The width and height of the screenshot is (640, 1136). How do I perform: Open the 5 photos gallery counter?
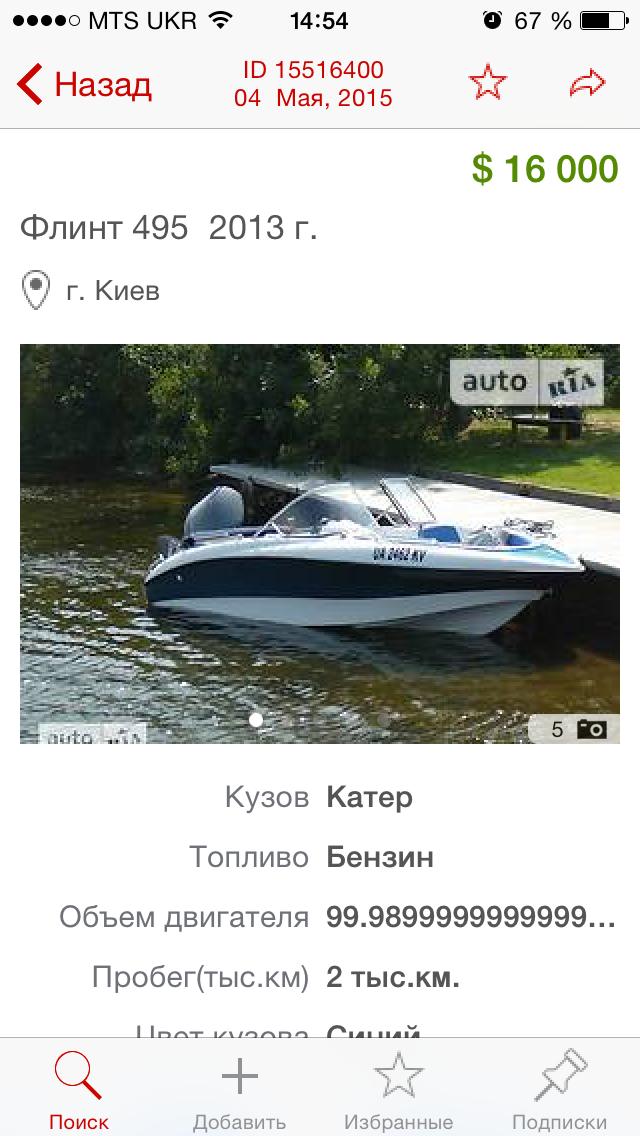tap(578, 729)
